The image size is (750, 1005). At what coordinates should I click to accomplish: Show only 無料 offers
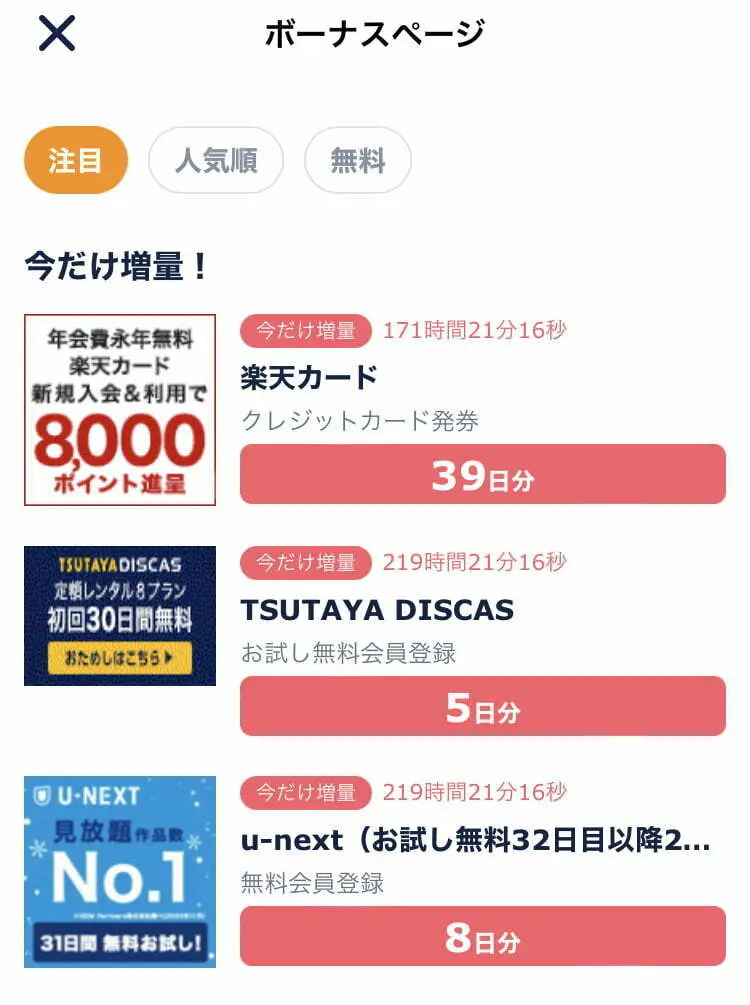tap(357, 160)
